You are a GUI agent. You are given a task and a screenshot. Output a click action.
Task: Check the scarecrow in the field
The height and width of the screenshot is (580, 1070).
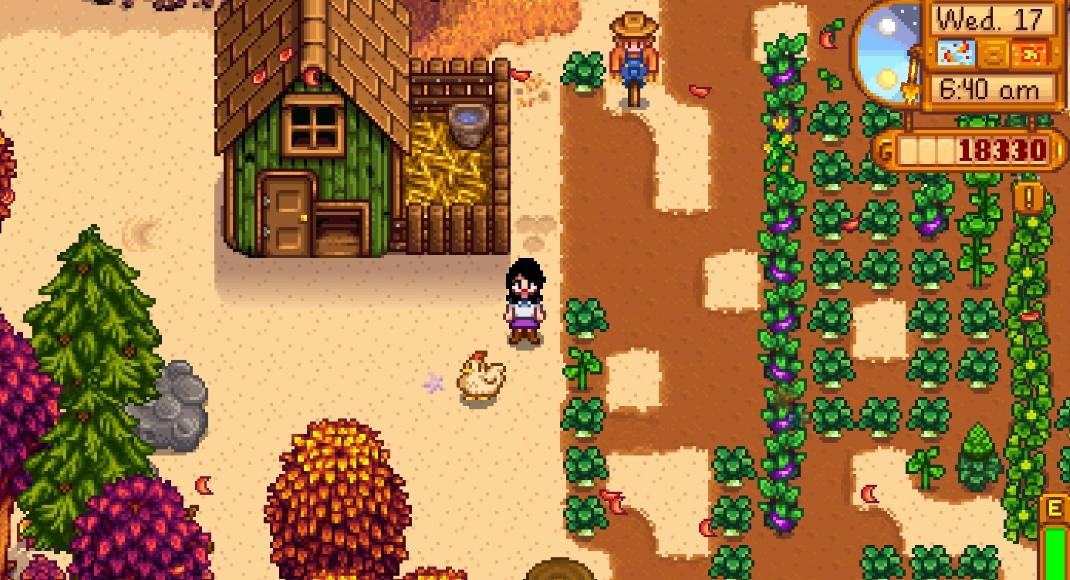(x=635, y=60)
